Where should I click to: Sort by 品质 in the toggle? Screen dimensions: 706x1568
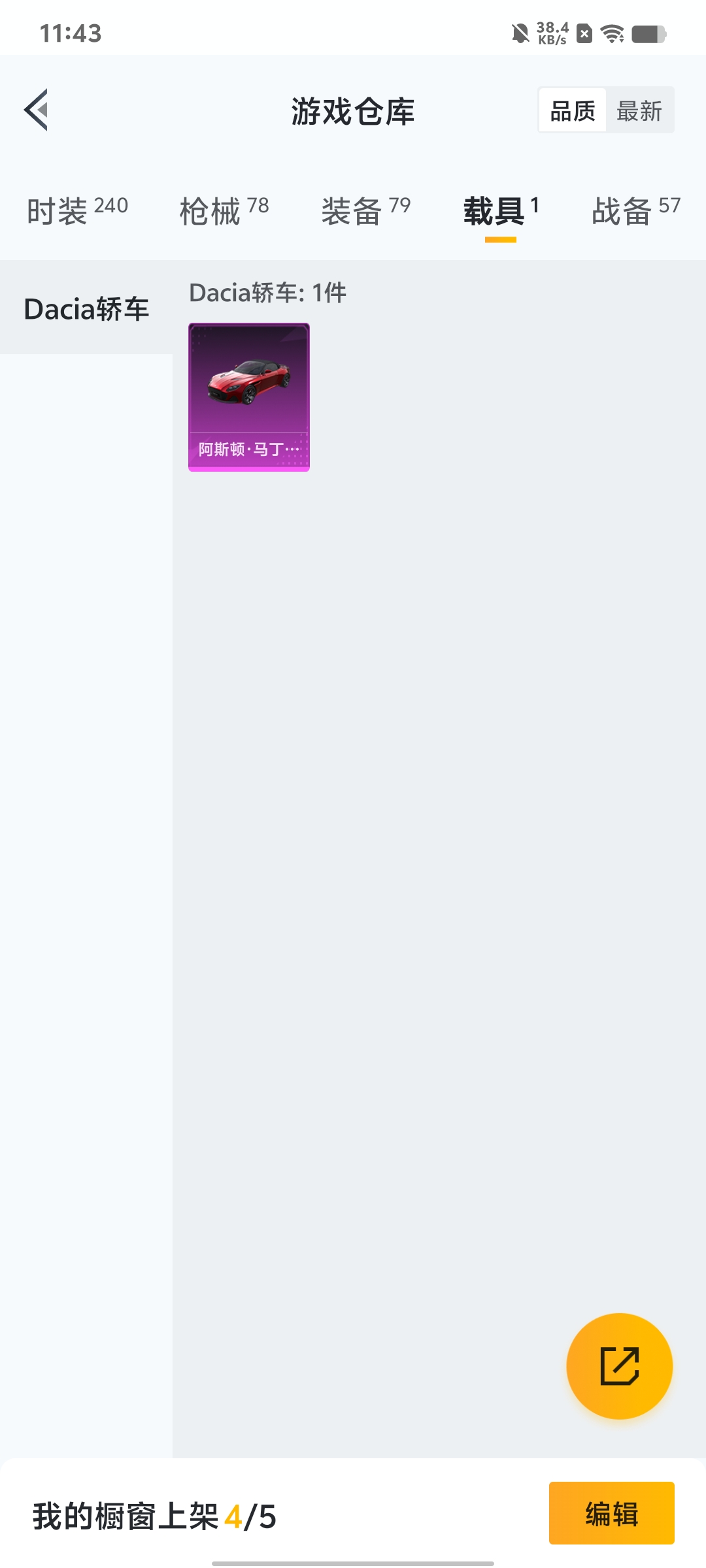573,110
